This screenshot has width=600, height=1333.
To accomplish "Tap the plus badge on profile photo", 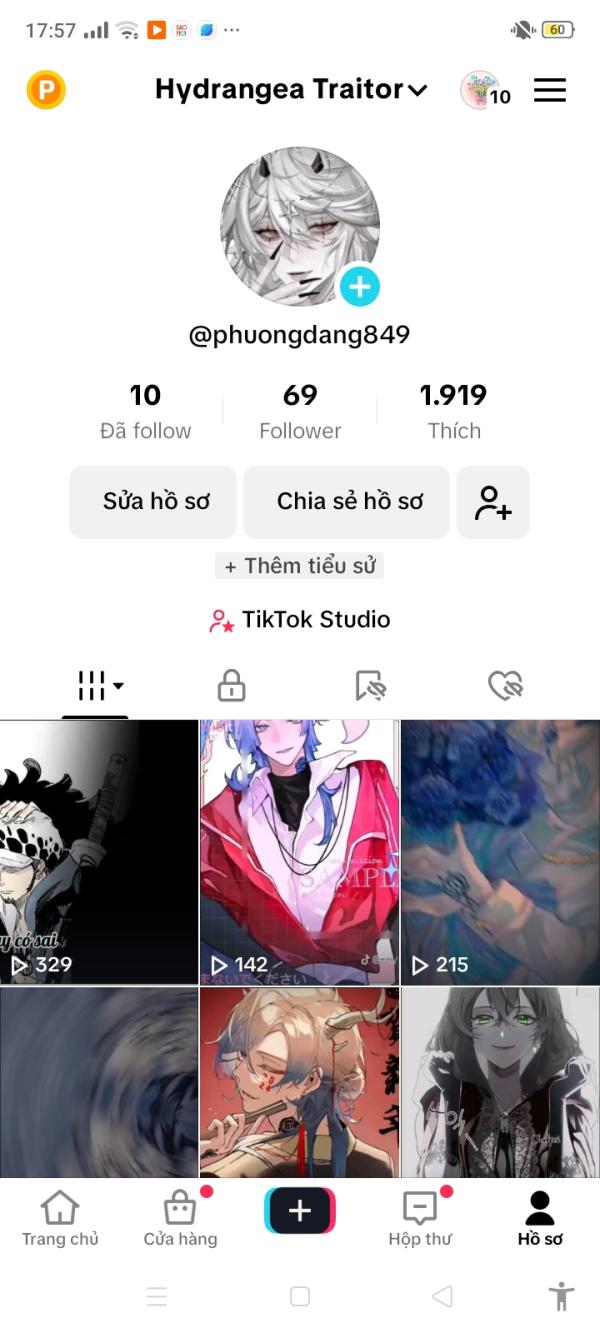I will click(x=359, y=287).
